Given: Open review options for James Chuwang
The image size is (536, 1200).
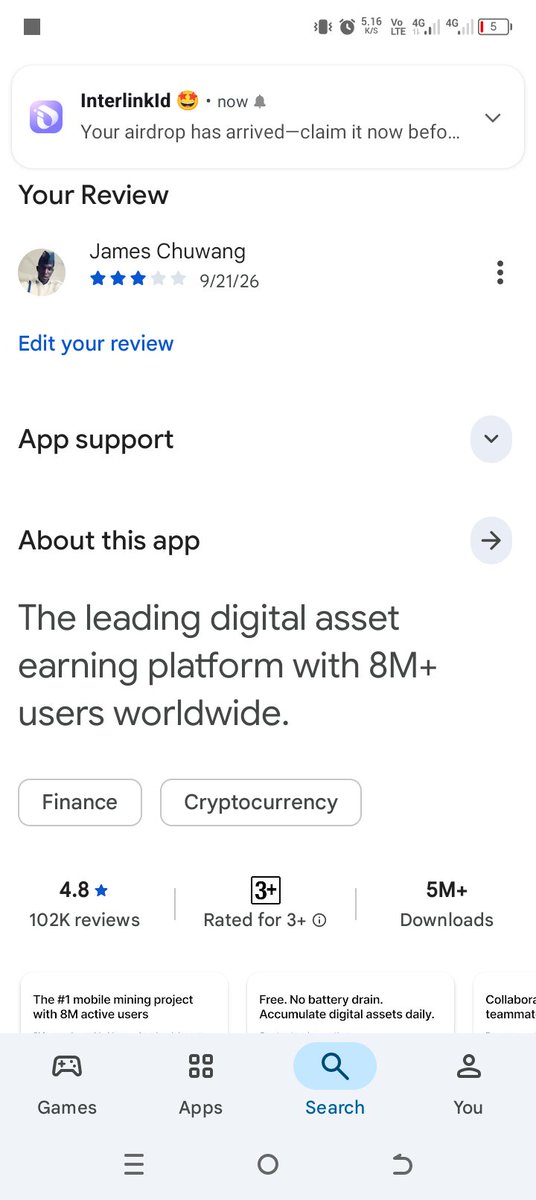Looking at the screenshot, I should (500, 272).
